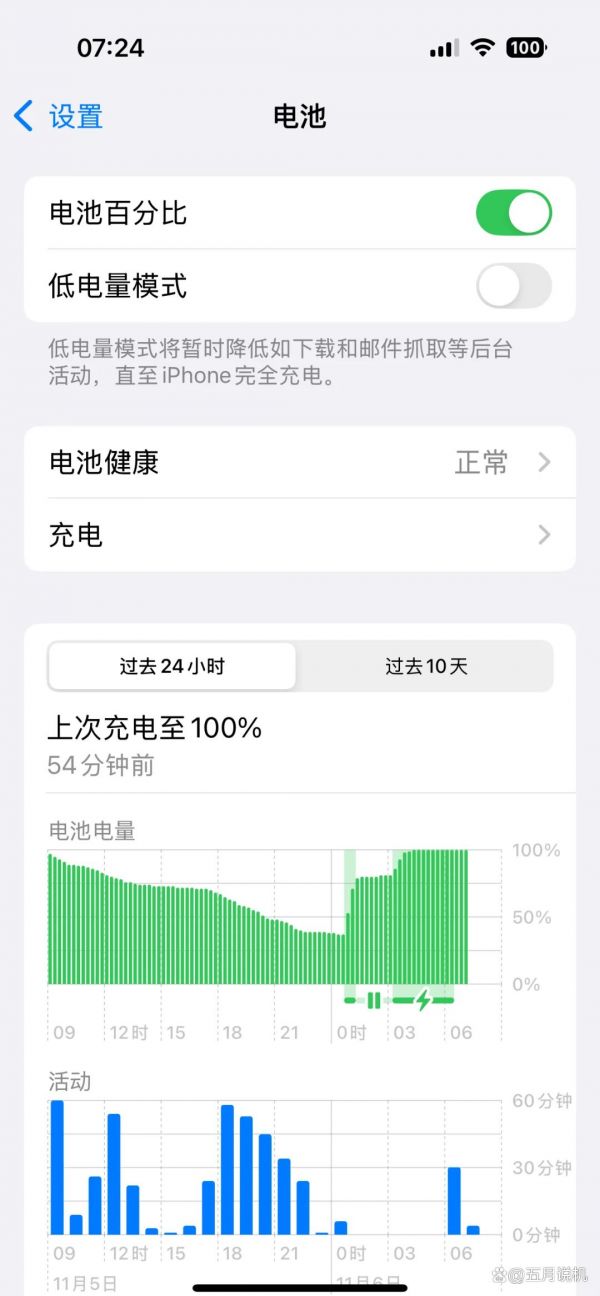The image size is (600, 1296).
Task: Enable 低电量模式
Action: tap(513, 286)
